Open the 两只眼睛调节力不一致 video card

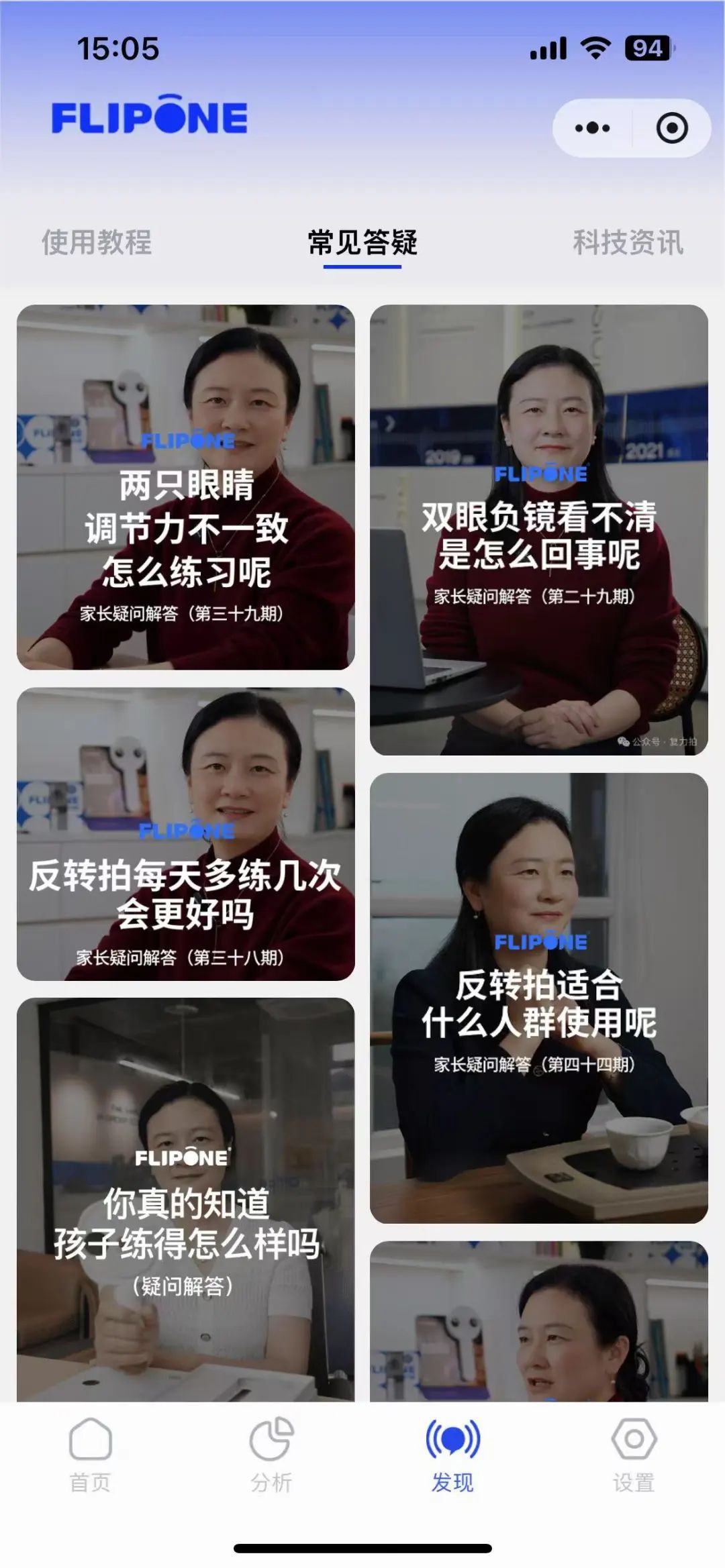pyautogui.click(x=186, y=487)
